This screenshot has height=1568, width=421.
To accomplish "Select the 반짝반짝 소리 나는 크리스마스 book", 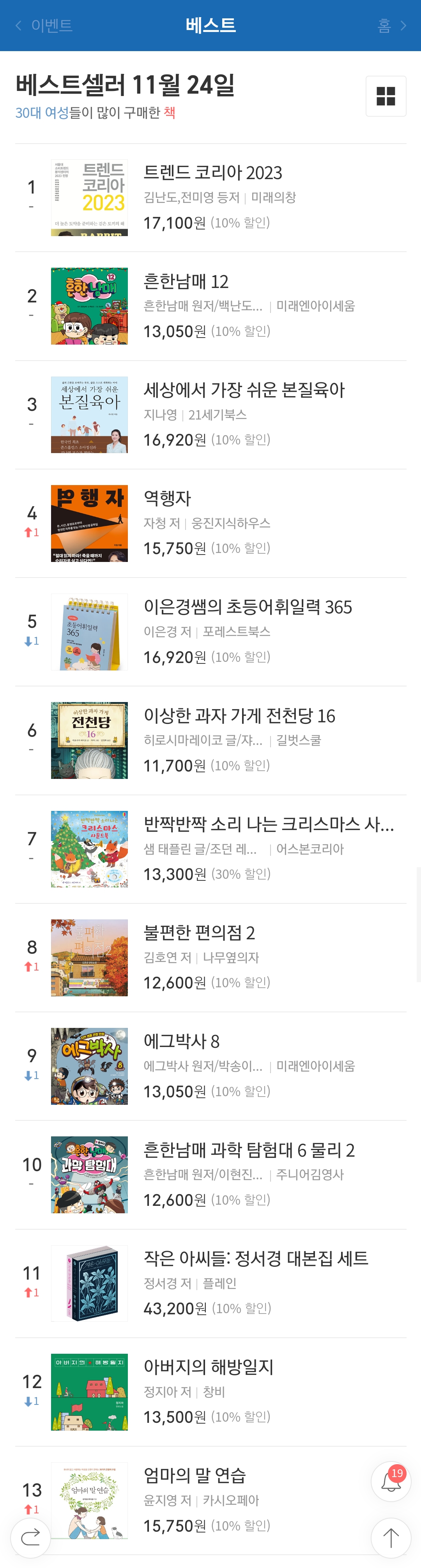I will point(268,824).
